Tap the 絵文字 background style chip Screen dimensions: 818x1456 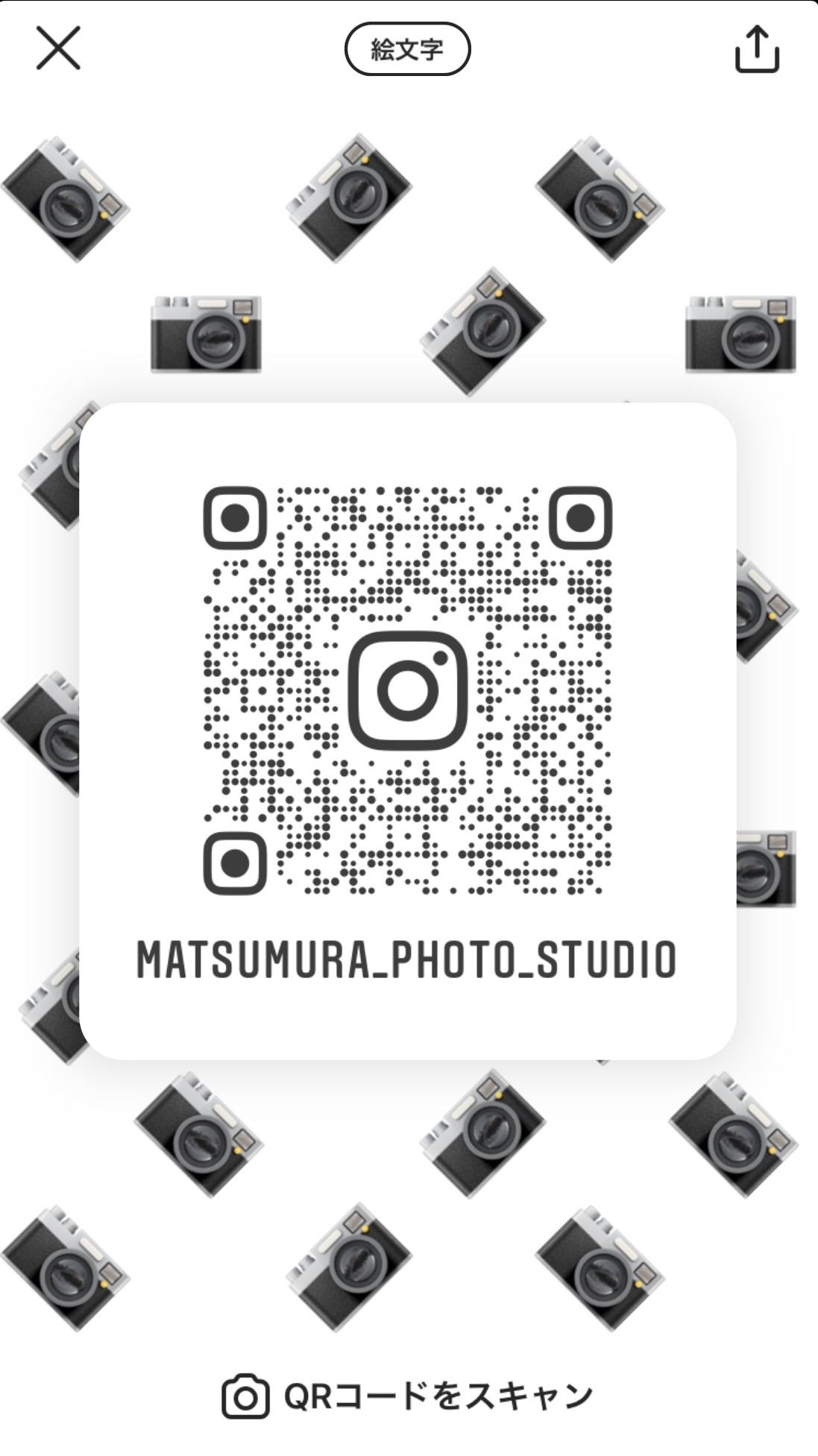point(407,49)
